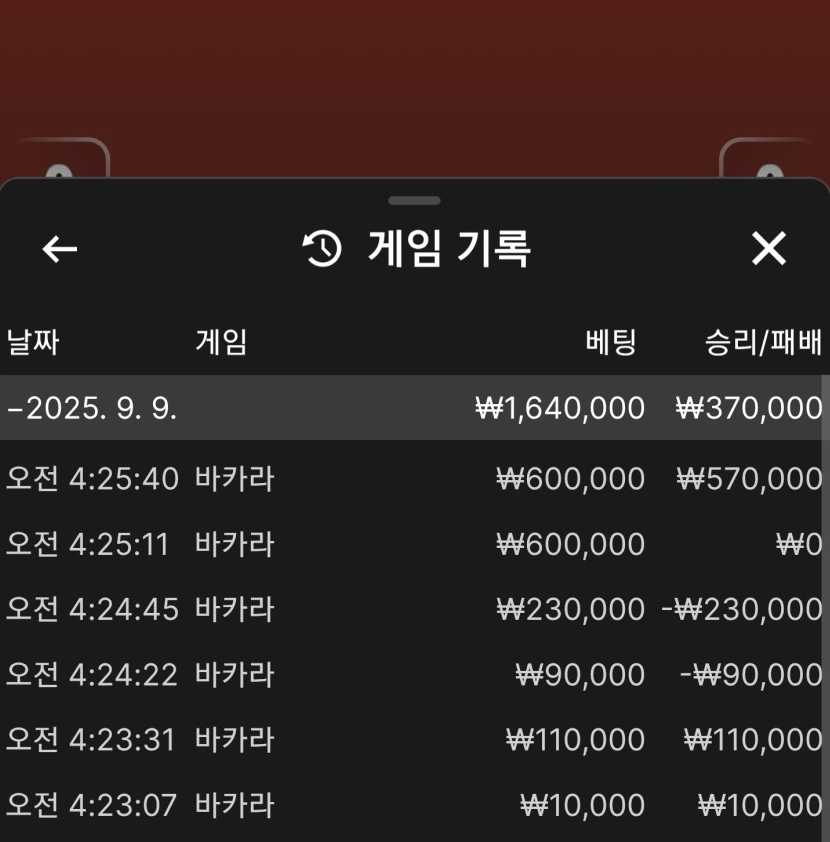Viewport: 830px width, 842px height.
Task: Open the 4:23:31 baccarat record
Action: point(414,740)
